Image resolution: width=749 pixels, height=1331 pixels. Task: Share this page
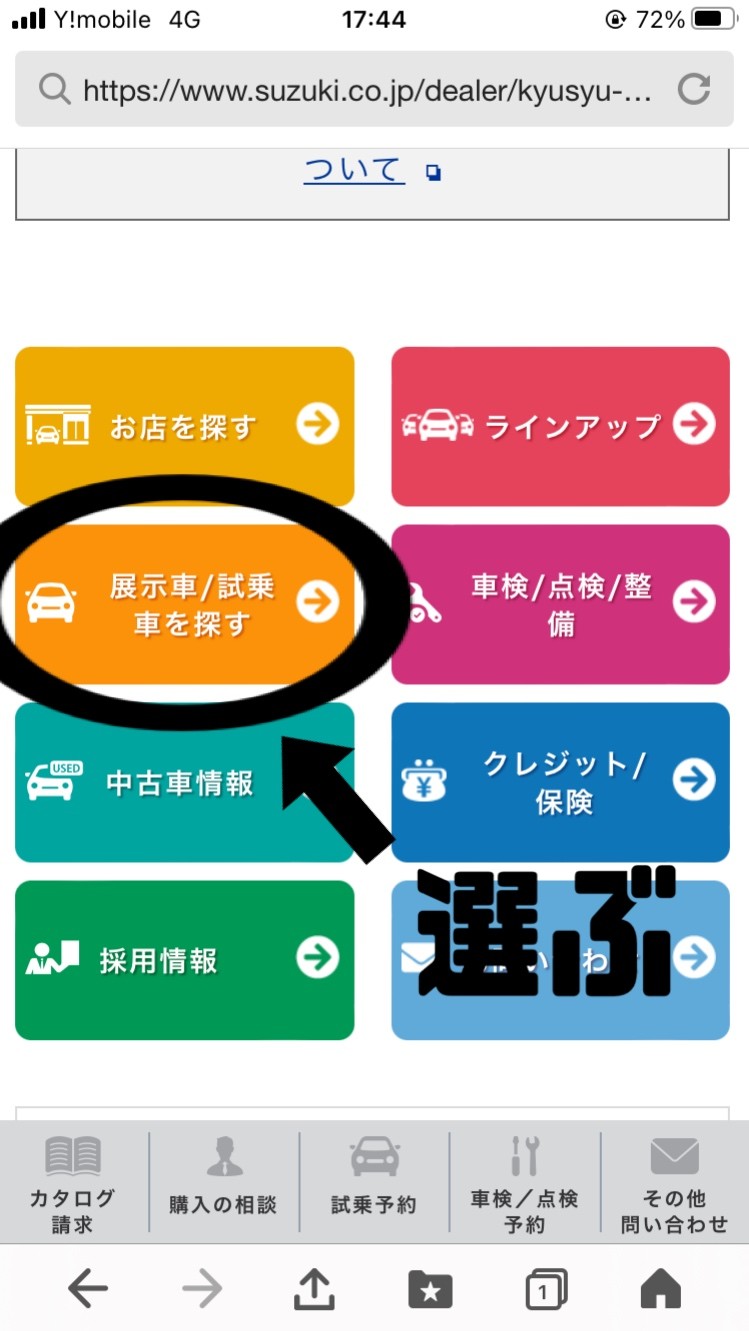(315, 1290)
